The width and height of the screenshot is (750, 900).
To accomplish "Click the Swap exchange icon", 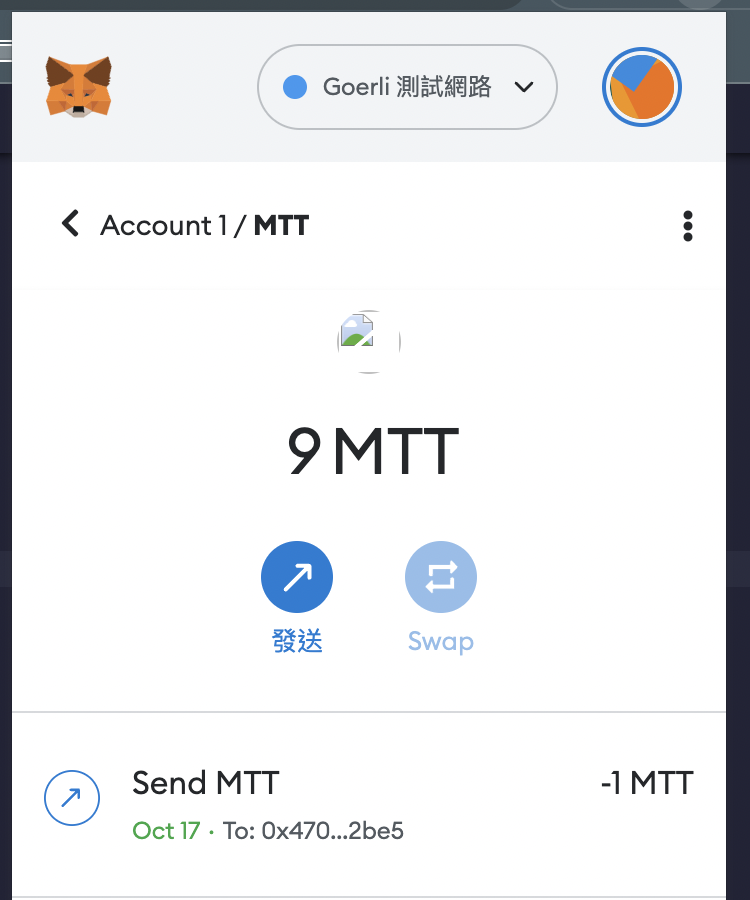I will (441, 576).
